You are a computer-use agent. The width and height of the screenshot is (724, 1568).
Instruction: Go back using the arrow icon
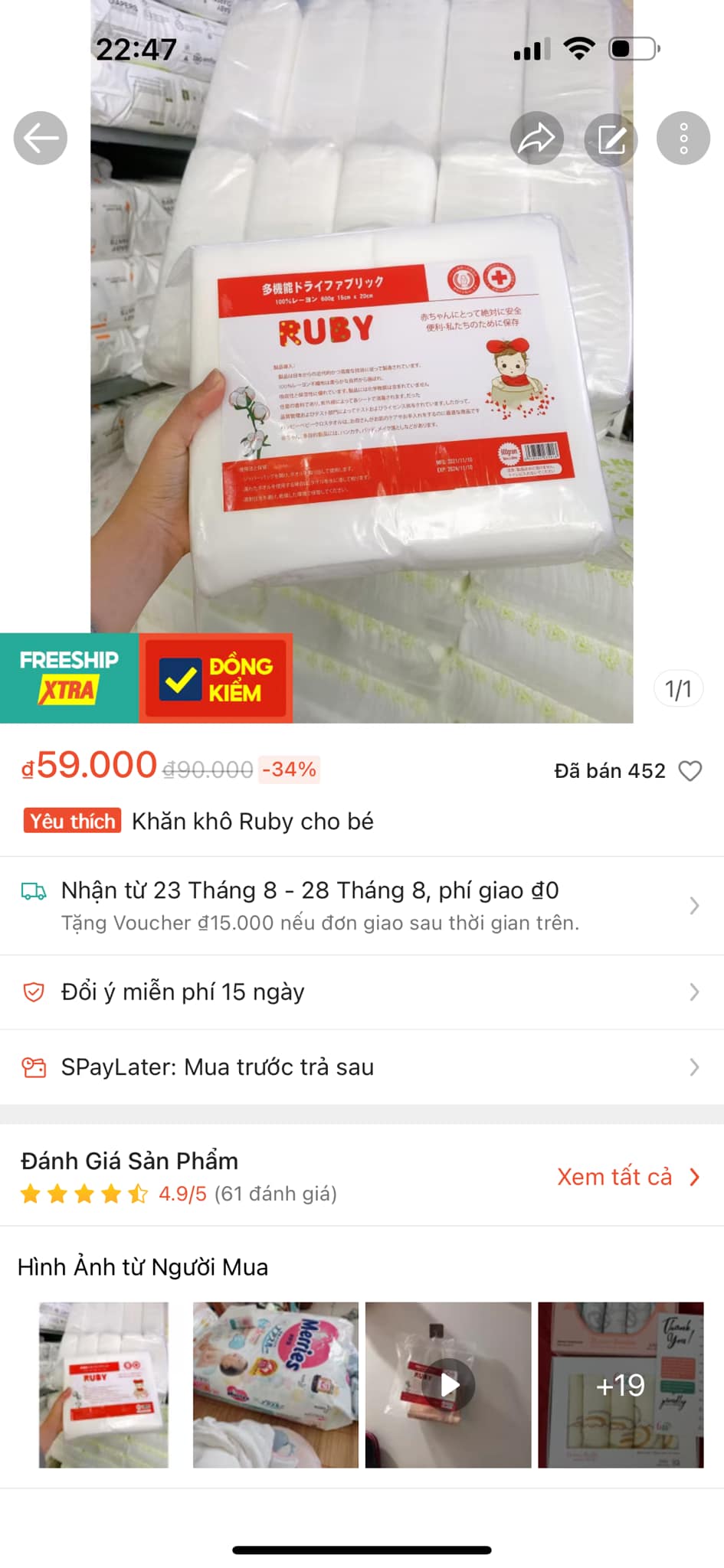41,138
